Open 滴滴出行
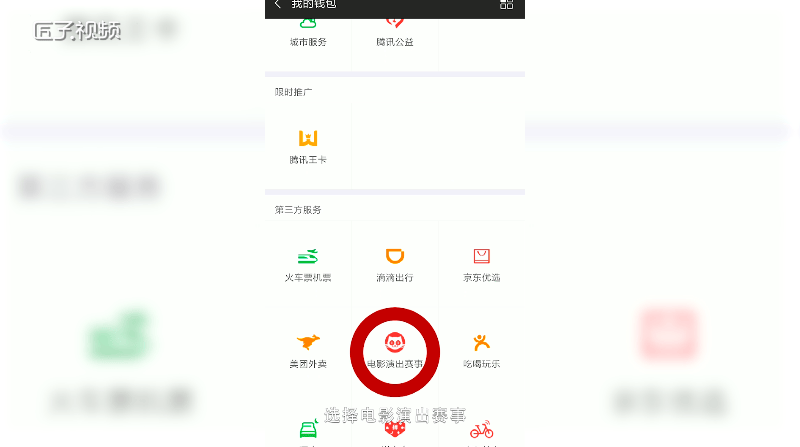The image size is (800, 447). pos(395,264)
